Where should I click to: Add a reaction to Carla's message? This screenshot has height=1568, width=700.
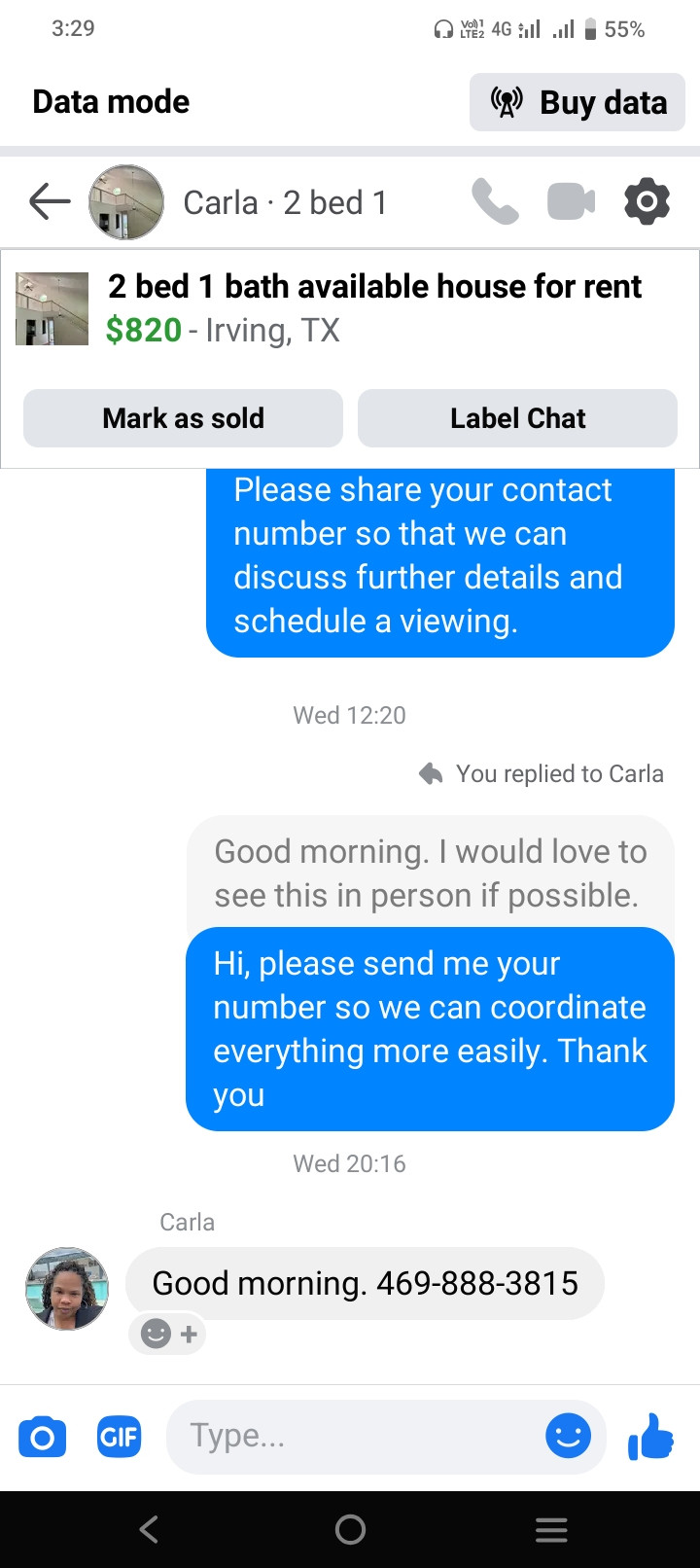pos(168,1334)
